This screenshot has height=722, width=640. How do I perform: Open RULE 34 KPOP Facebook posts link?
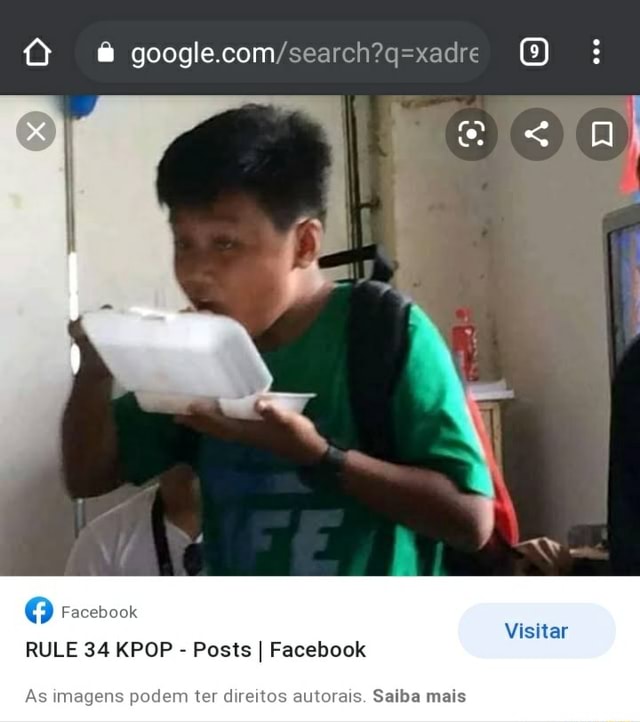click(x=195, y=650)
